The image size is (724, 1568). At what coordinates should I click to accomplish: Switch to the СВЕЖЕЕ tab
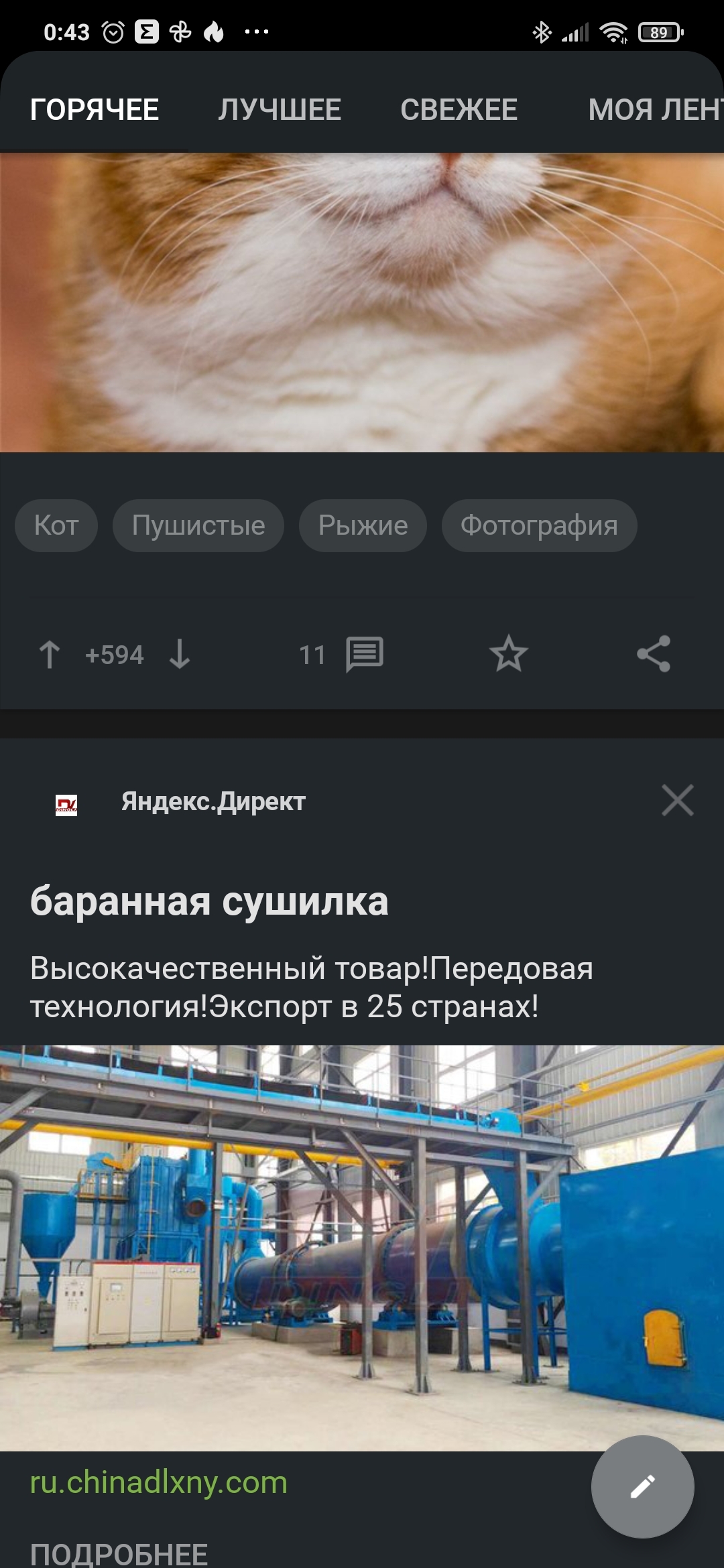[x=459, y=109]
